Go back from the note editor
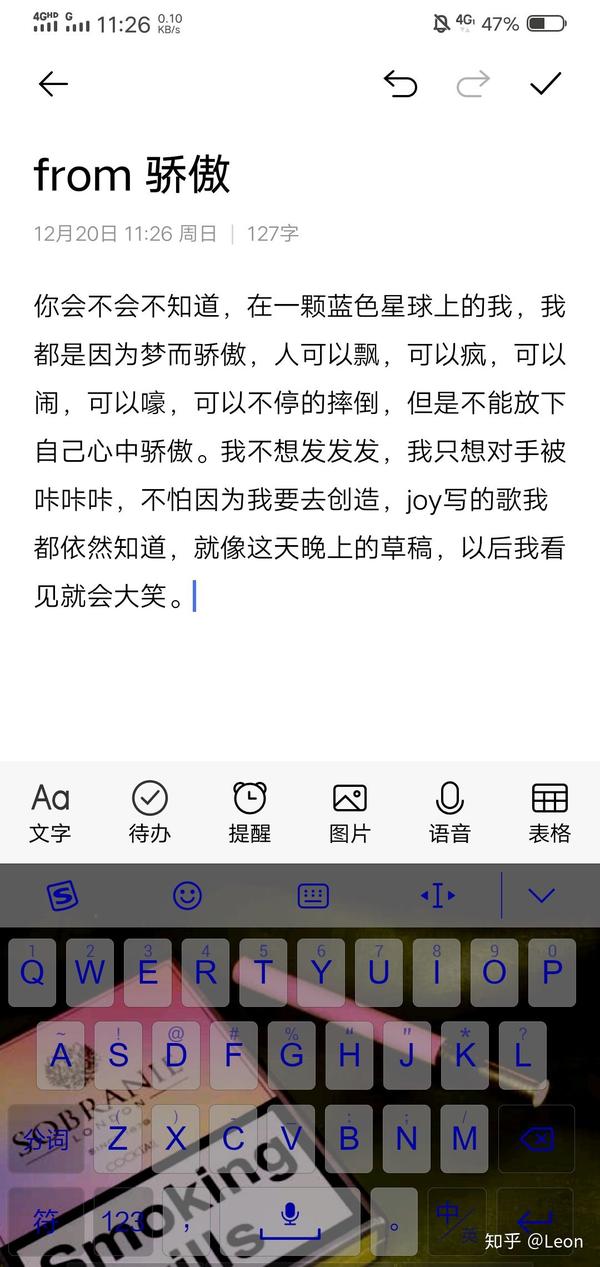The width and height of the screenshot is (600, 1267). click(53, 84)
